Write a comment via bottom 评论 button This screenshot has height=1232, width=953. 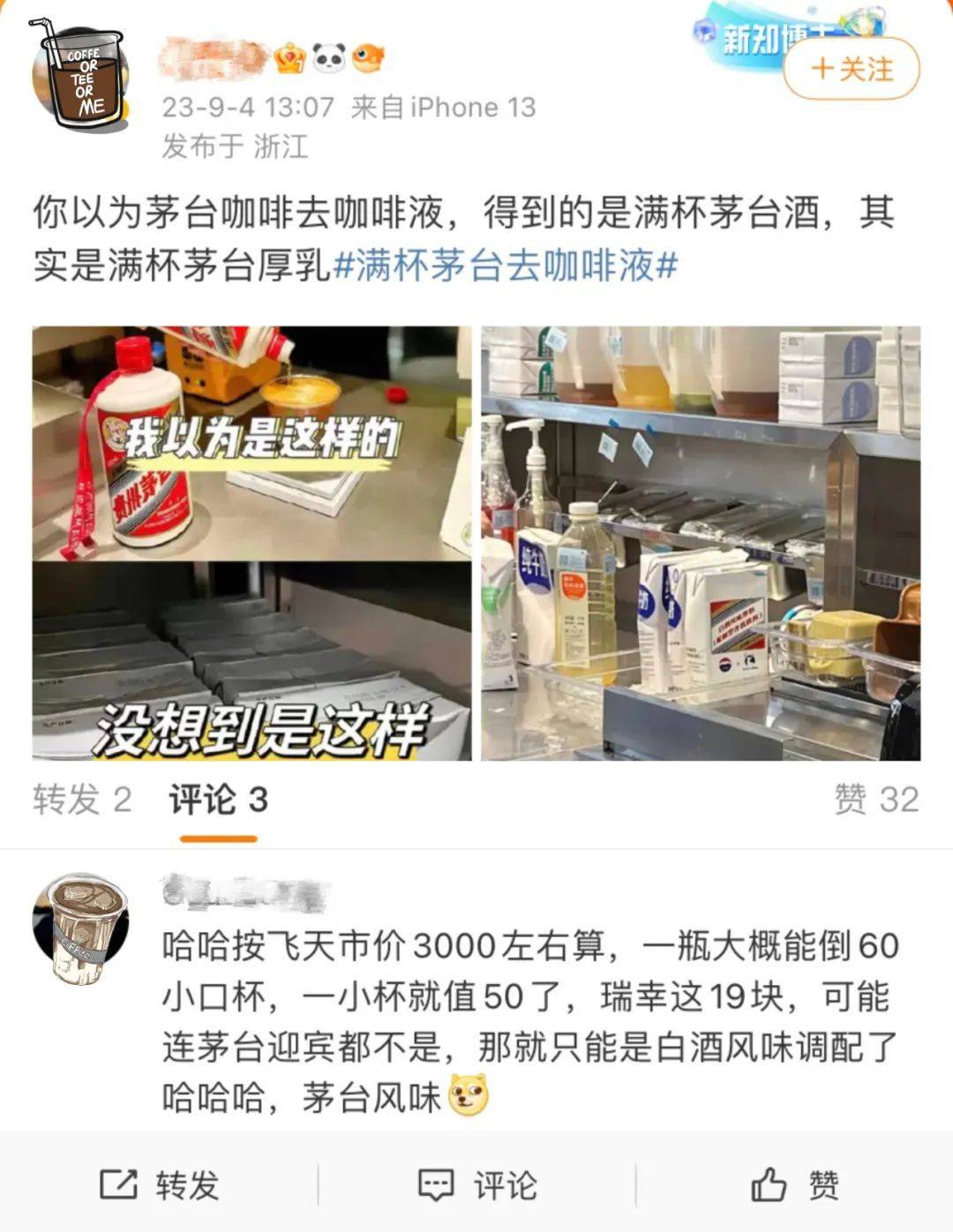(476, 1184)
